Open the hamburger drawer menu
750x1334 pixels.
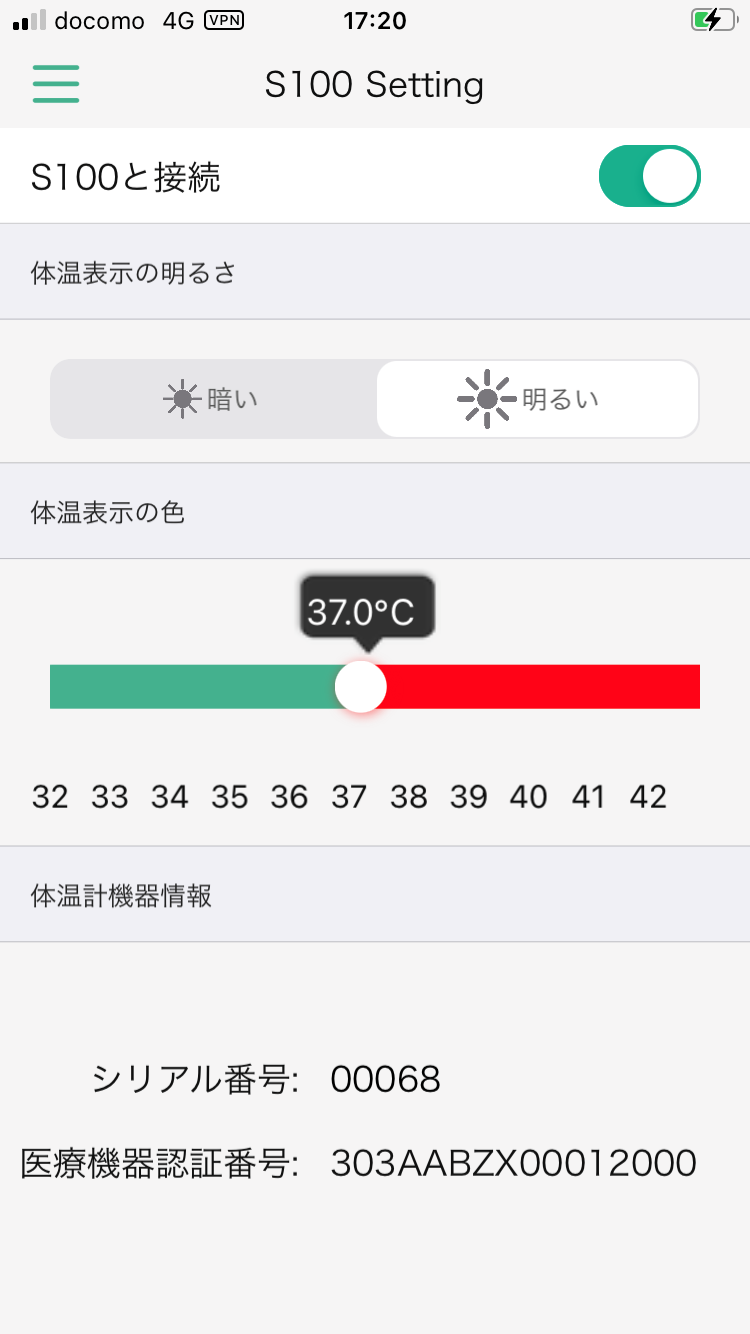click(x=56, y=84)
